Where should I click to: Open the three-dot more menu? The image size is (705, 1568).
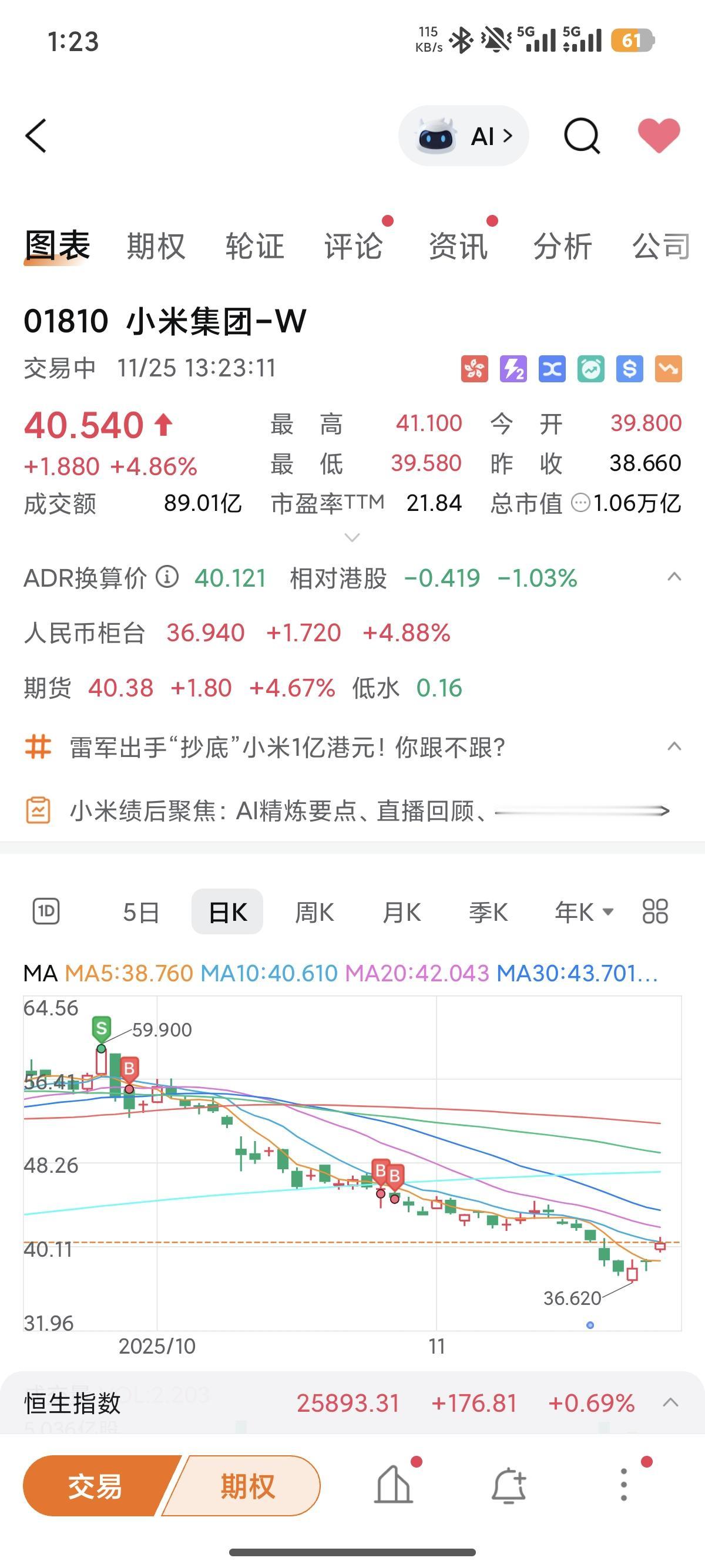623,1485
